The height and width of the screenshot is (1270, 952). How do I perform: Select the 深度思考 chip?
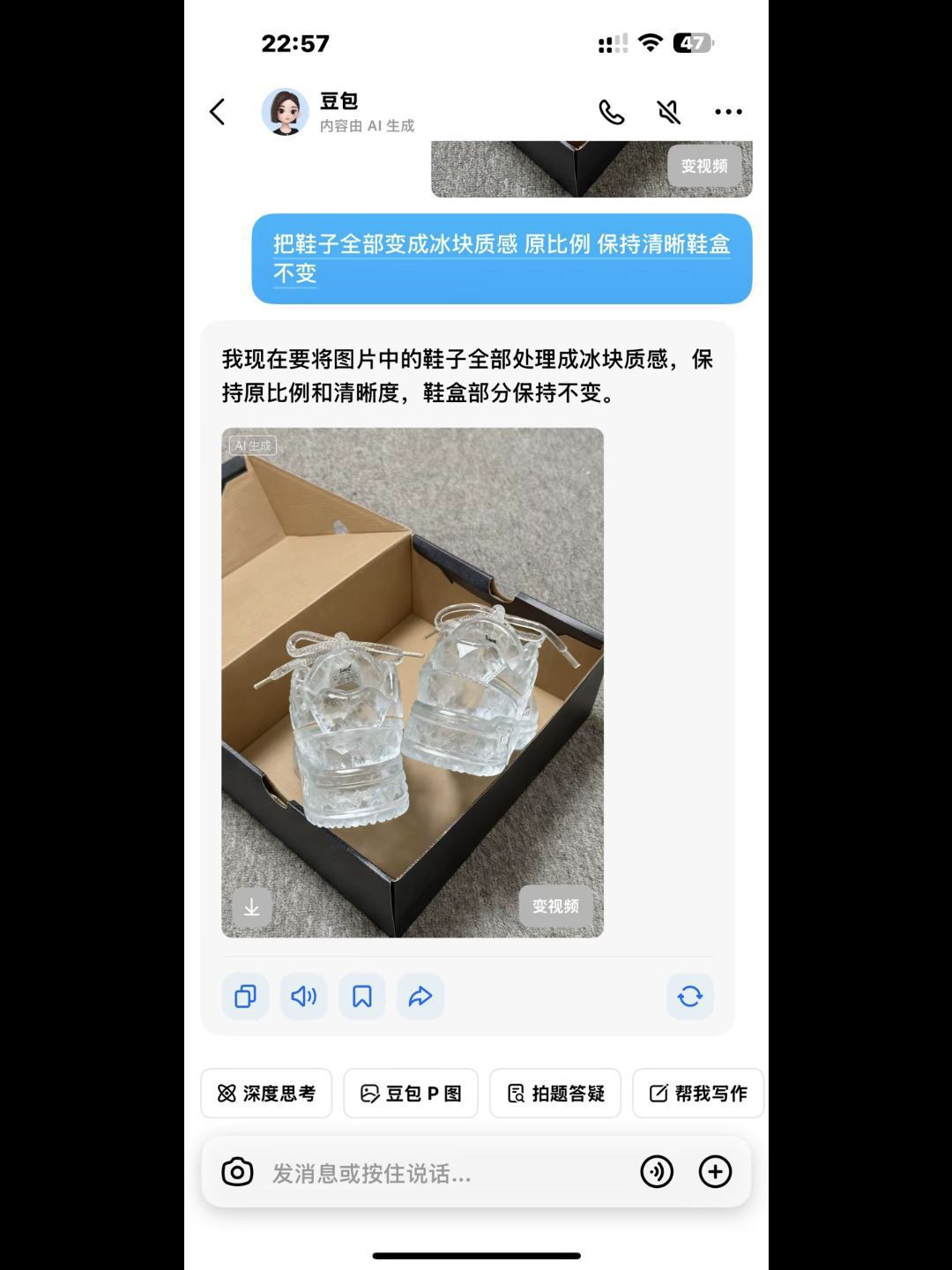point(266,1094)
